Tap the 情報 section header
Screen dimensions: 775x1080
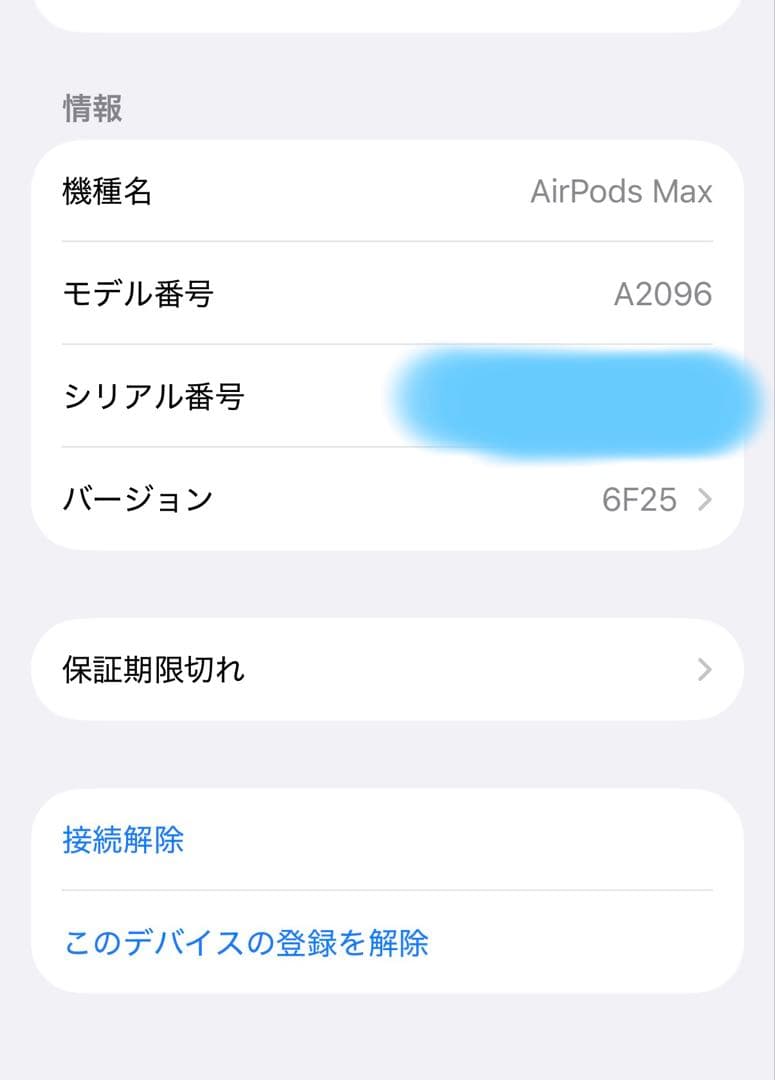click(91, 110)
